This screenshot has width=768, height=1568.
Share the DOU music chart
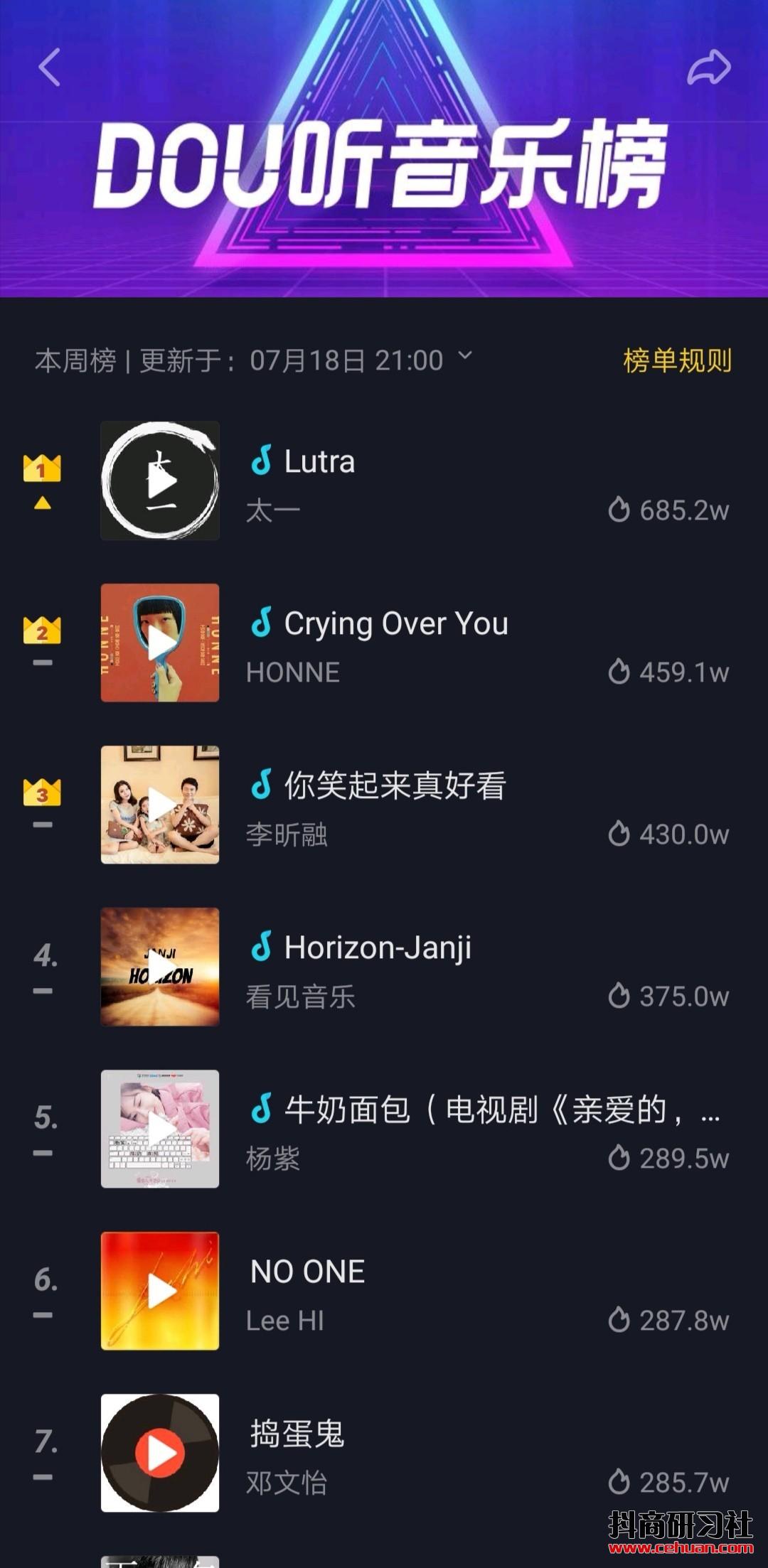708,68
